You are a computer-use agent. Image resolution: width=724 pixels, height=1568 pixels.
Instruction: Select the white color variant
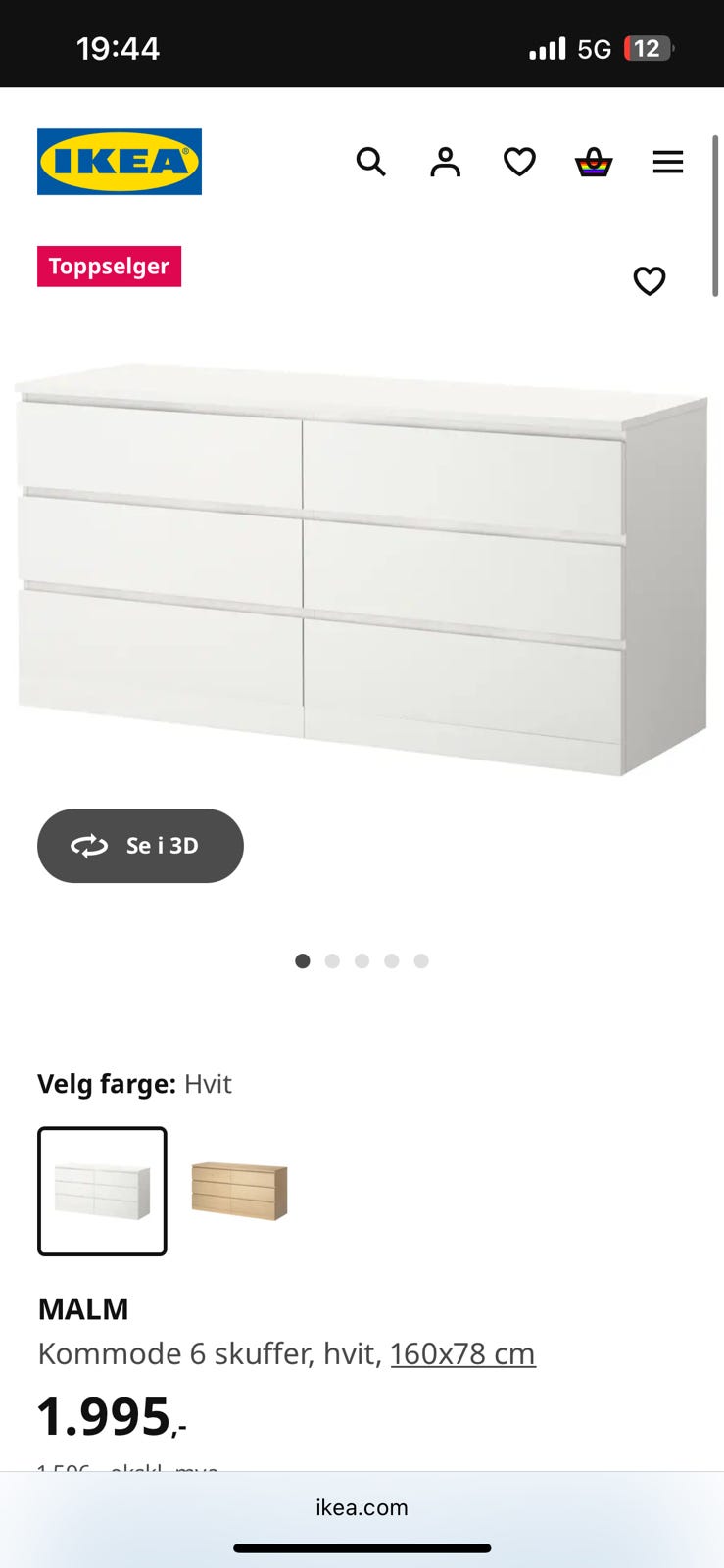pyautogui.click(x=102, y=1191)
